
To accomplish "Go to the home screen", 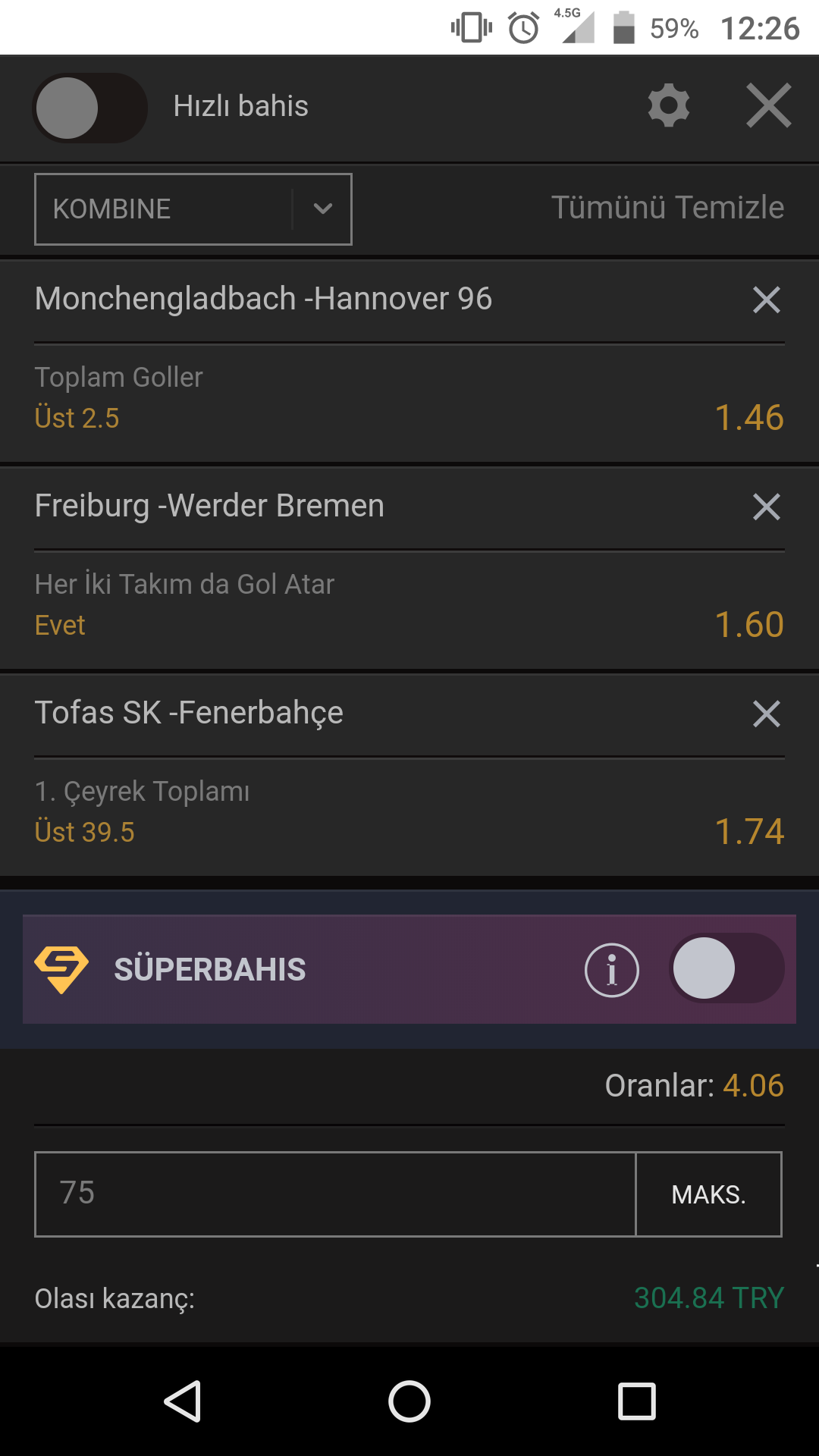I will click(409, 1401).
